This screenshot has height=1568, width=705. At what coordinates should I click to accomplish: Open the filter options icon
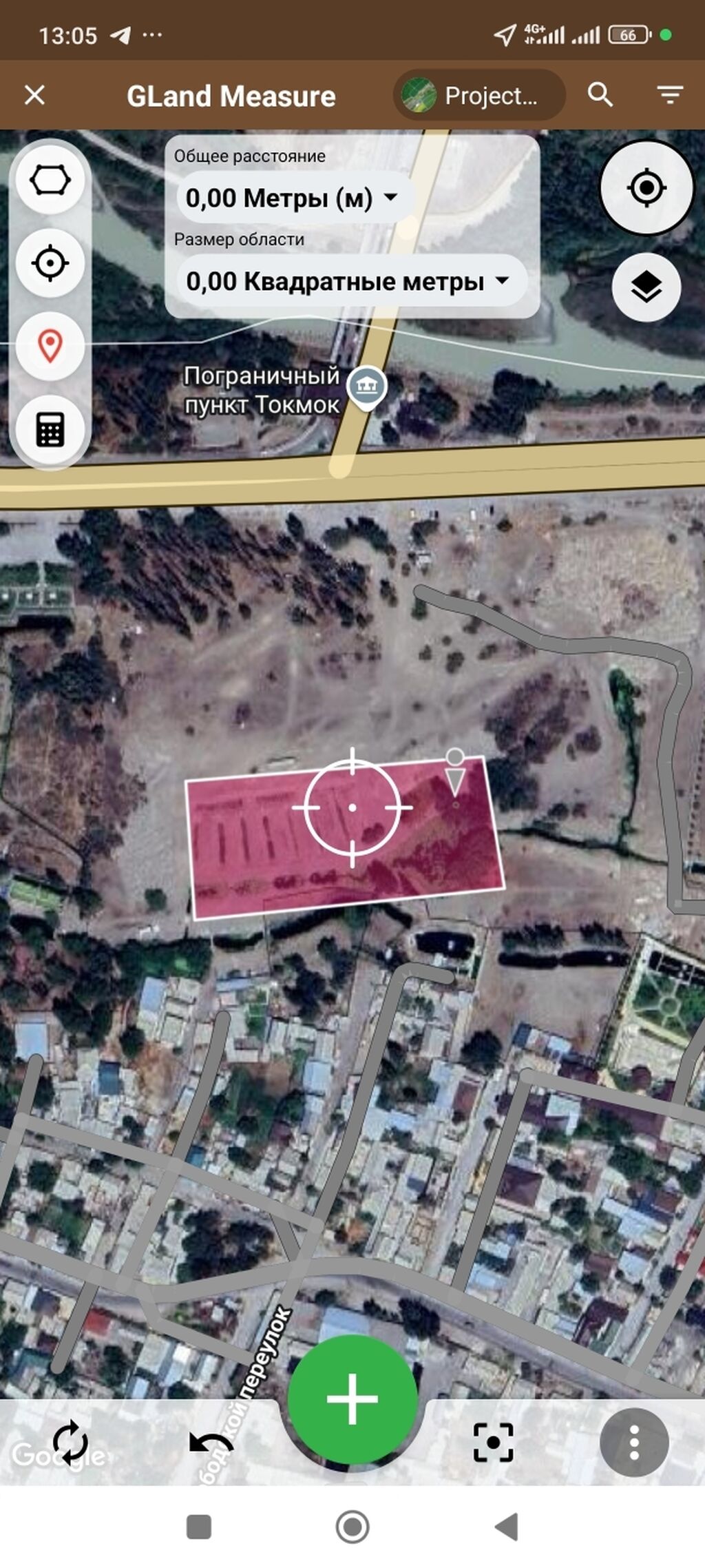(669, 95)
